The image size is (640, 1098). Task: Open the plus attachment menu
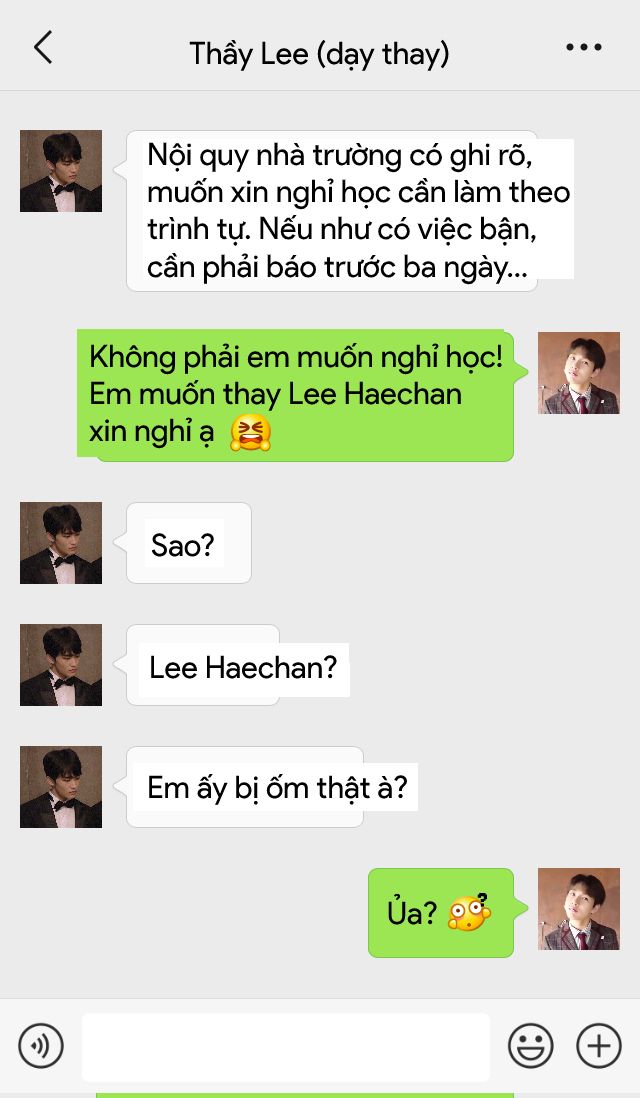[x=599, y=1046]
